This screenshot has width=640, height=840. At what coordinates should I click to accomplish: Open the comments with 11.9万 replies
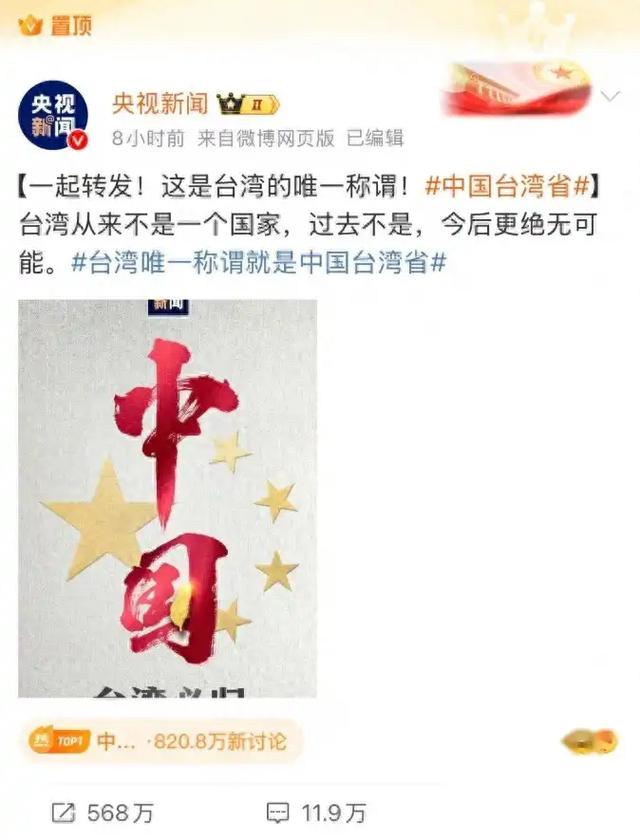pos(320,812)
